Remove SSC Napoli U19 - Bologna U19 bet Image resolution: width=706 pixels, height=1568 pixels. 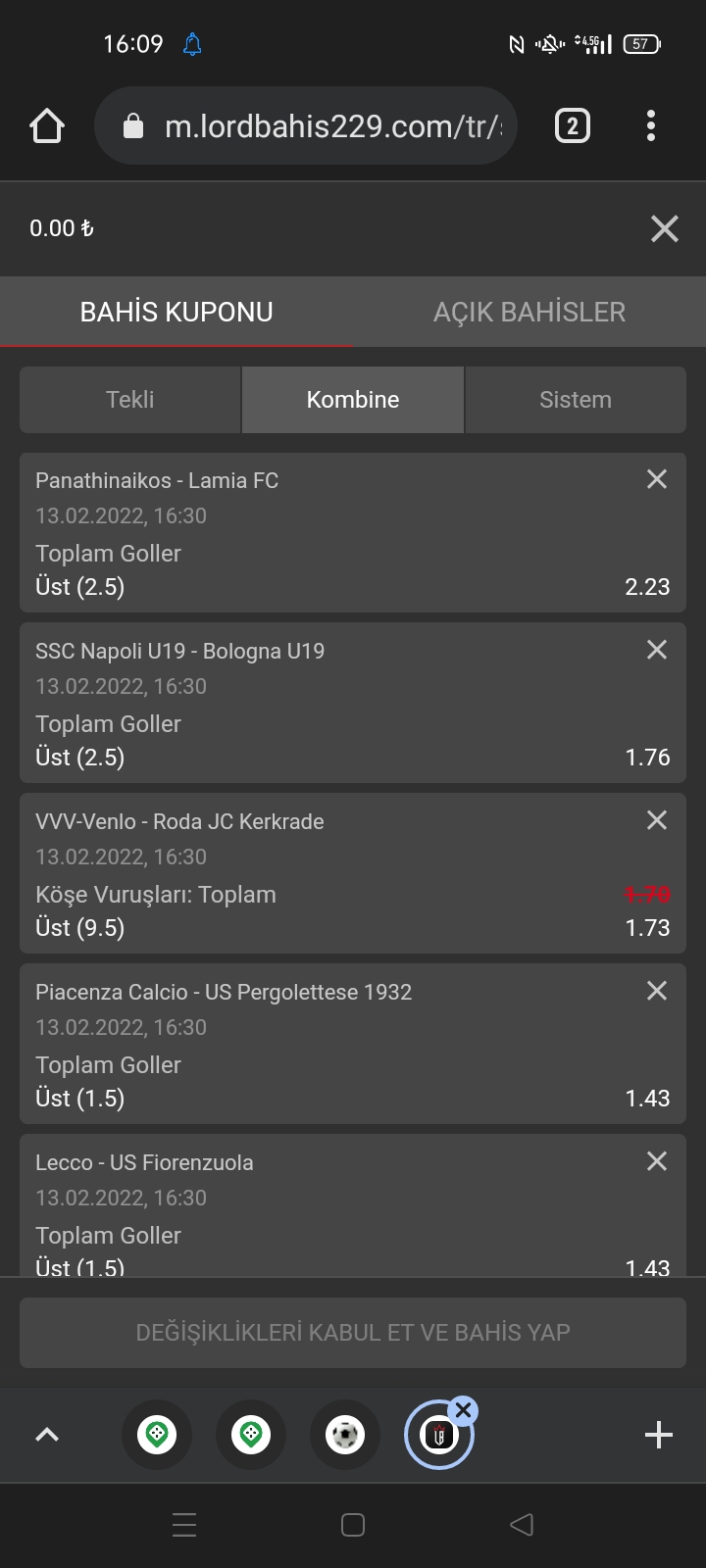[x=657, y=650]
